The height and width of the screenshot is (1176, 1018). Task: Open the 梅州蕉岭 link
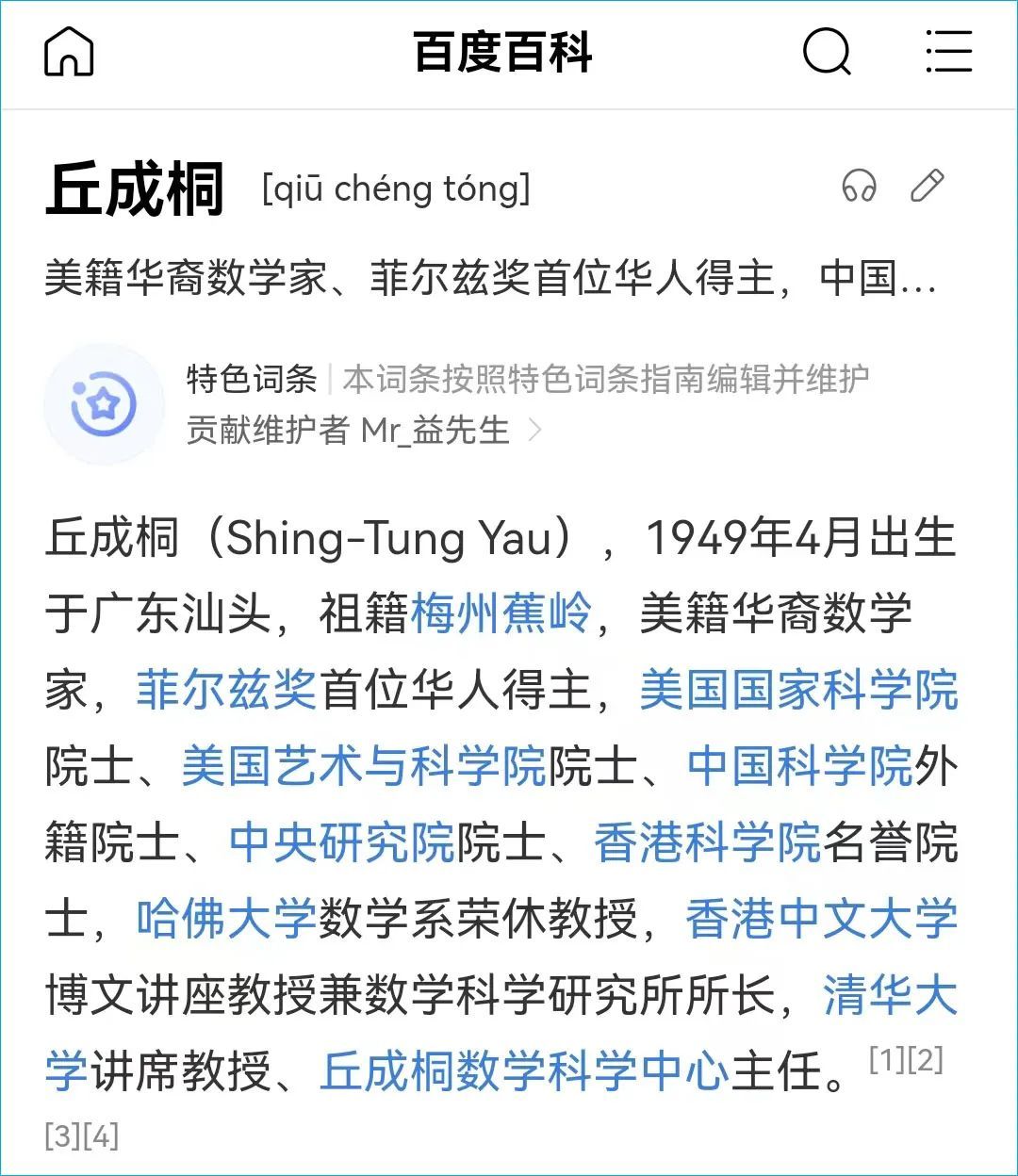pyautogui.click(x=501, y=613)
